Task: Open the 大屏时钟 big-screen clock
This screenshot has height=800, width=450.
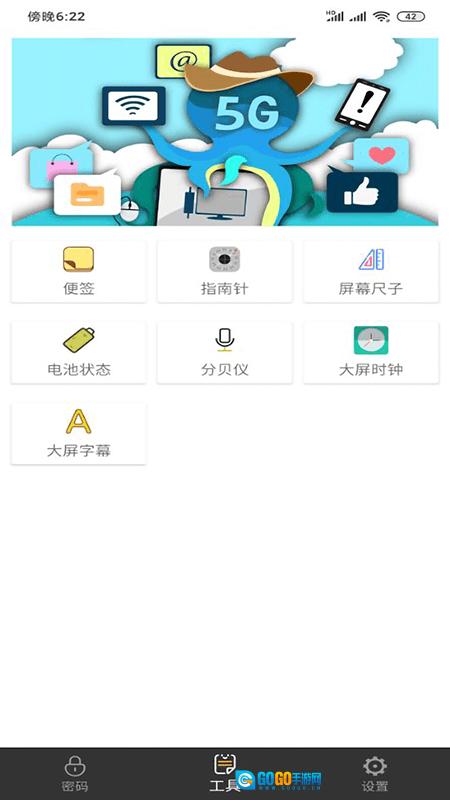Action: coord(371,353)
